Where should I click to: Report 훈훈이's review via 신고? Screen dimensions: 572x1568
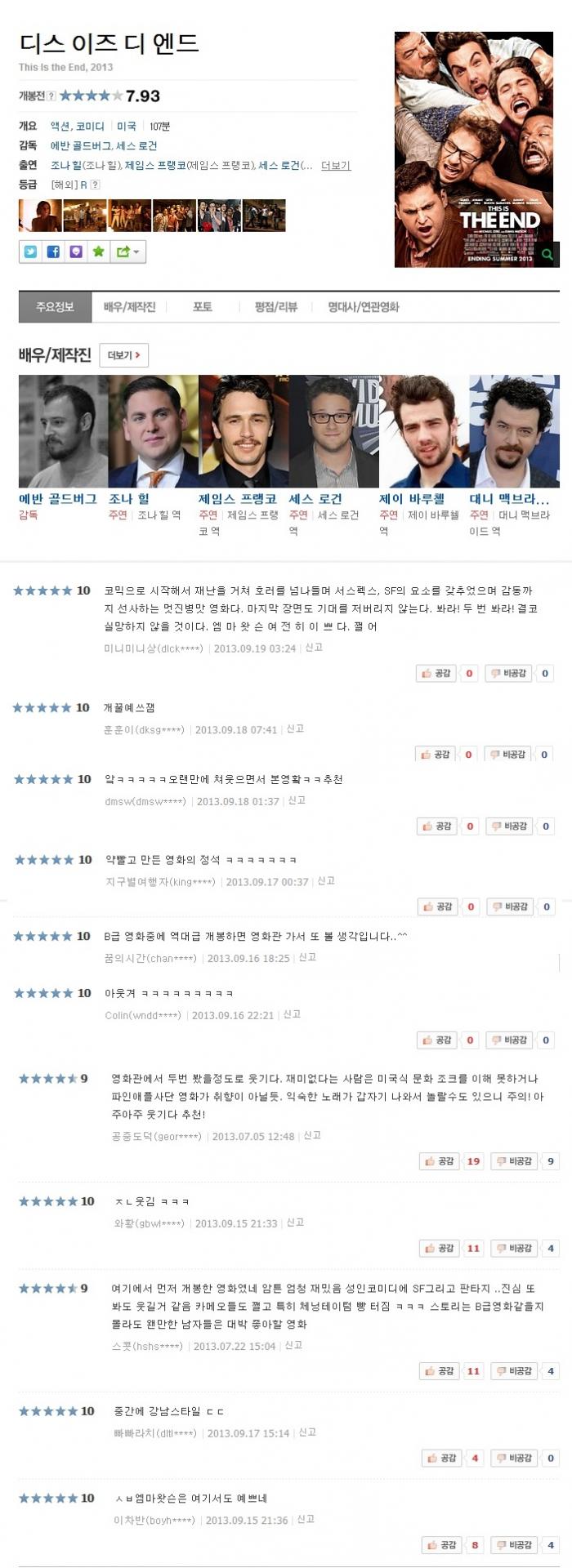coord(295,728)
